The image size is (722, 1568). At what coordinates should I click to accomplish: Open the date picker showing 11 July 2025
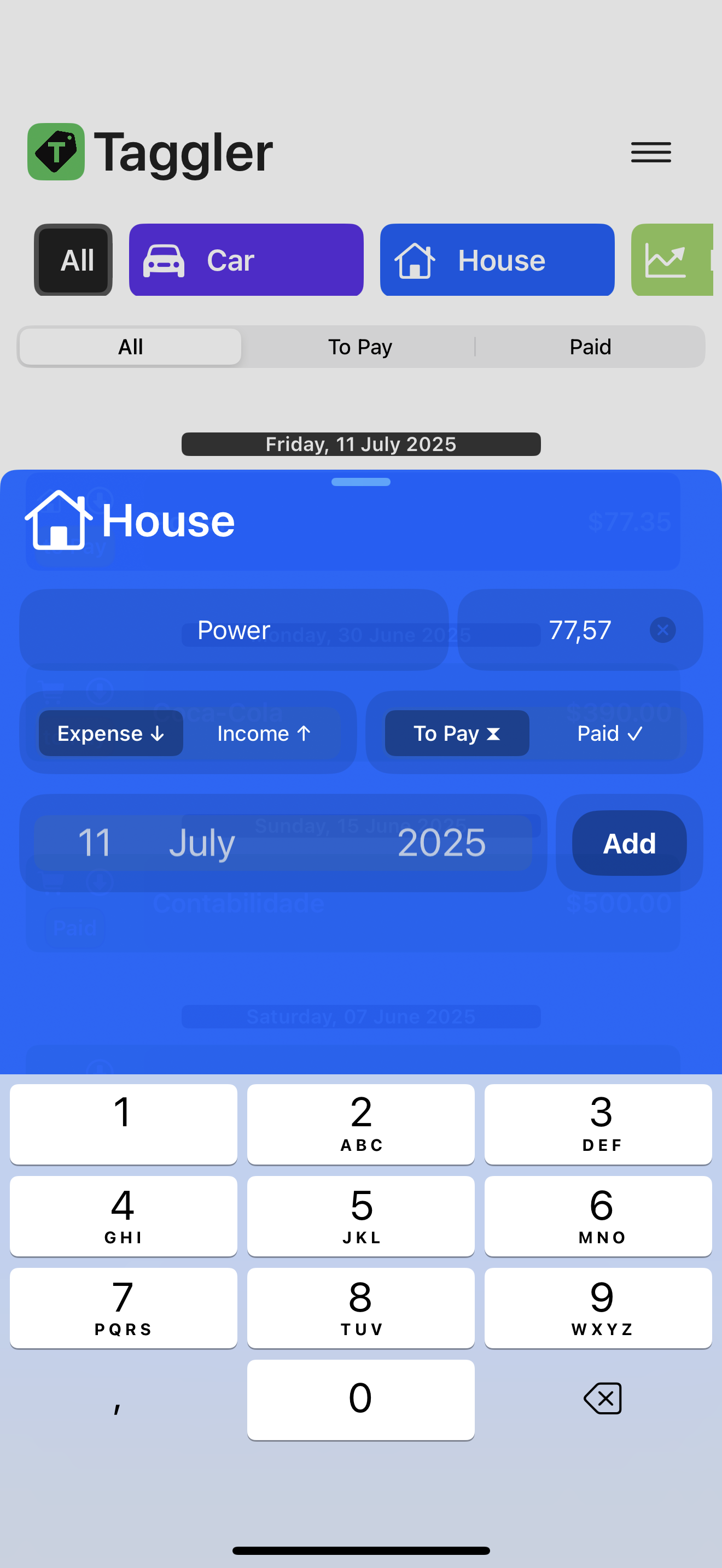click(282, 843)
